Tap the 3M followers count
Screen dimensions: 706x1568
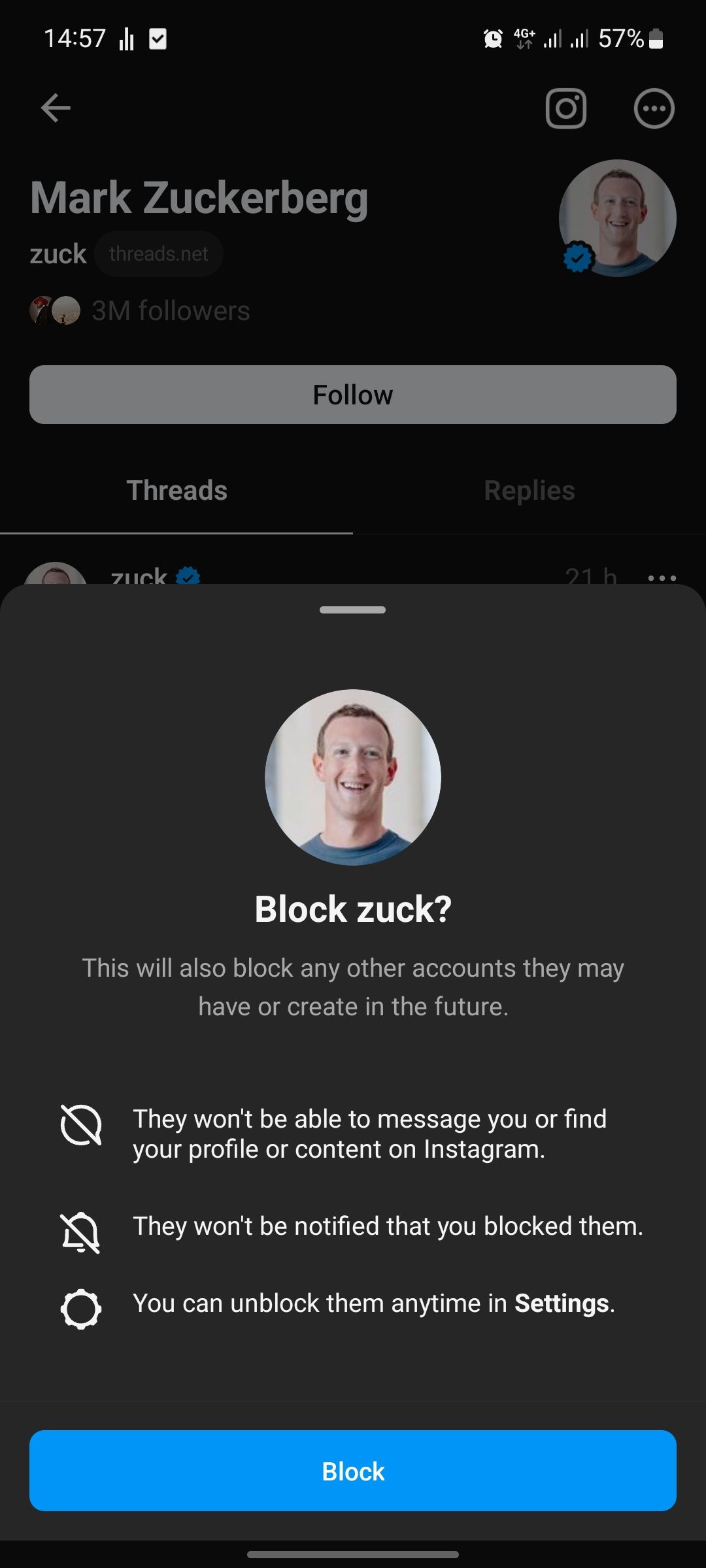coord(169,311)
